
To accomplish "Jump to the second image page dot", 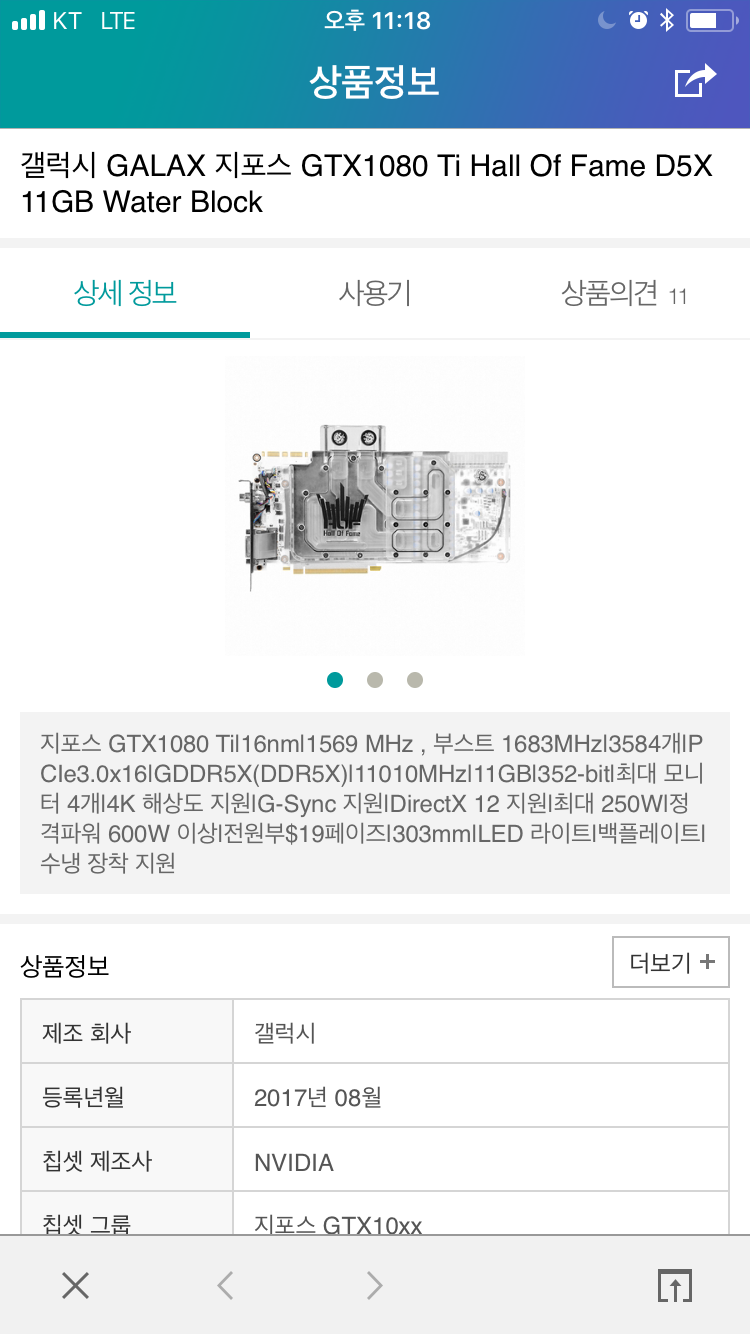I will coord(375,680).
